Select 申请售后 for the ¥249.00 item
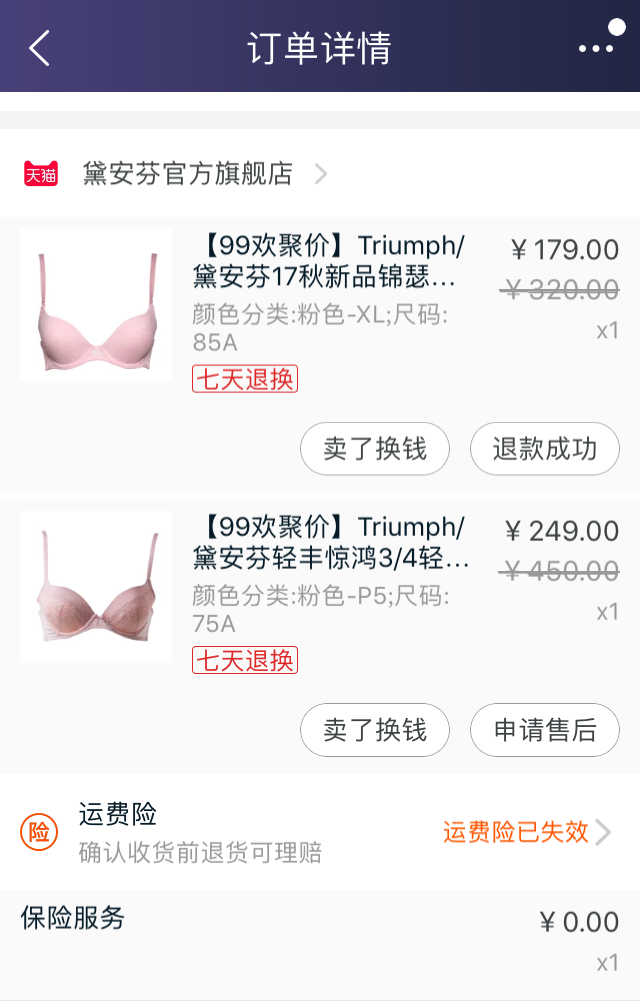 coord(544,730)
